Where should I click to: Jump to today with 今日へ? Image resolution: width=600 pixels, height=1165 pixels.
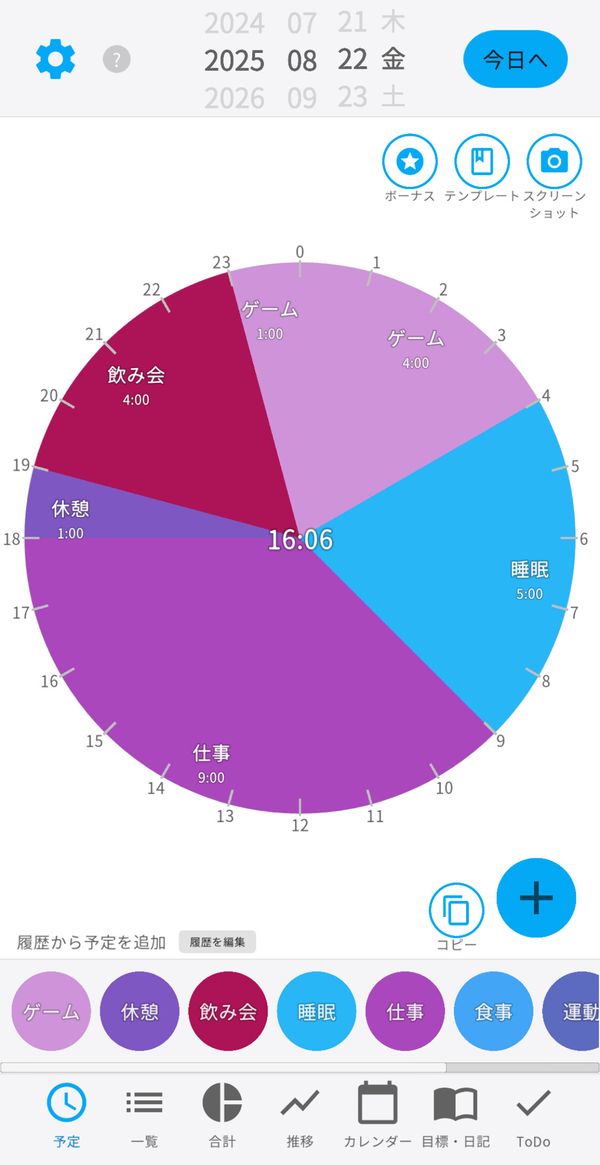click(515, 59)
